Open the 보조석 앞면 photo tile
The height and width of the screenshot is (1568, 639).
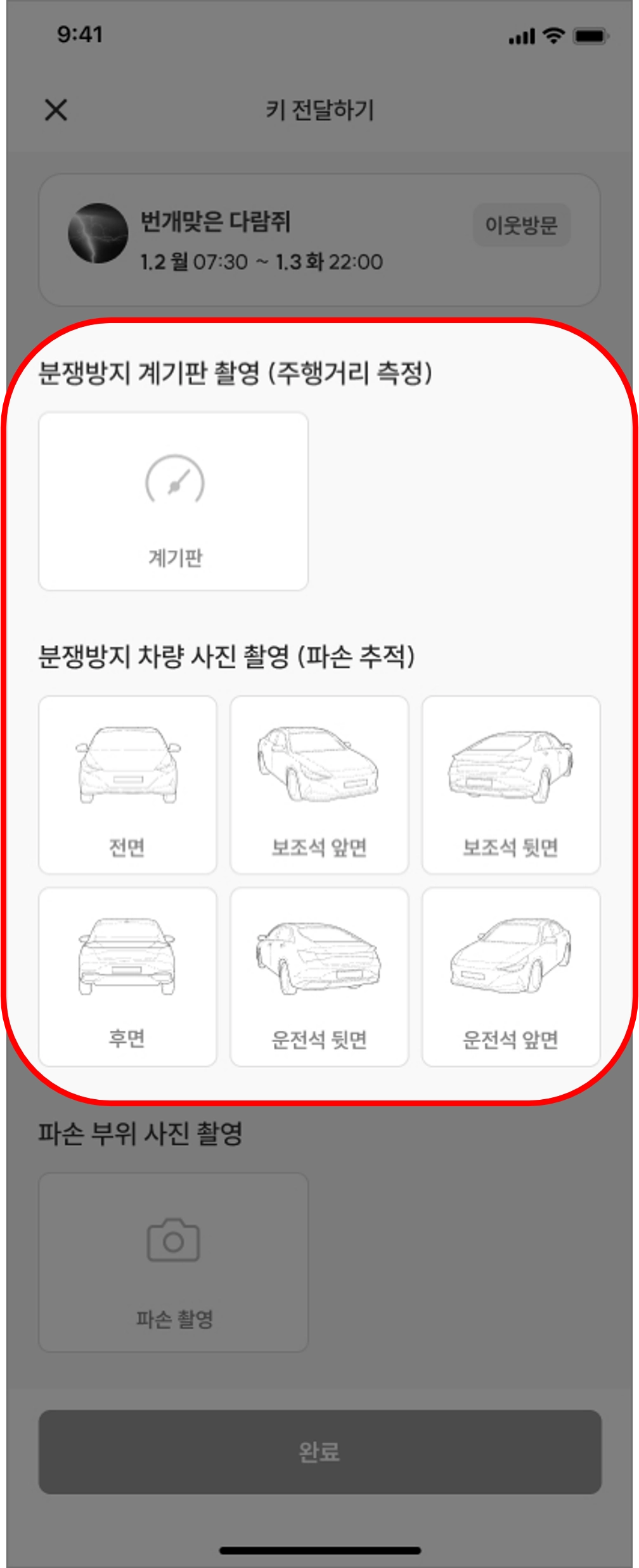coord(319,784)
